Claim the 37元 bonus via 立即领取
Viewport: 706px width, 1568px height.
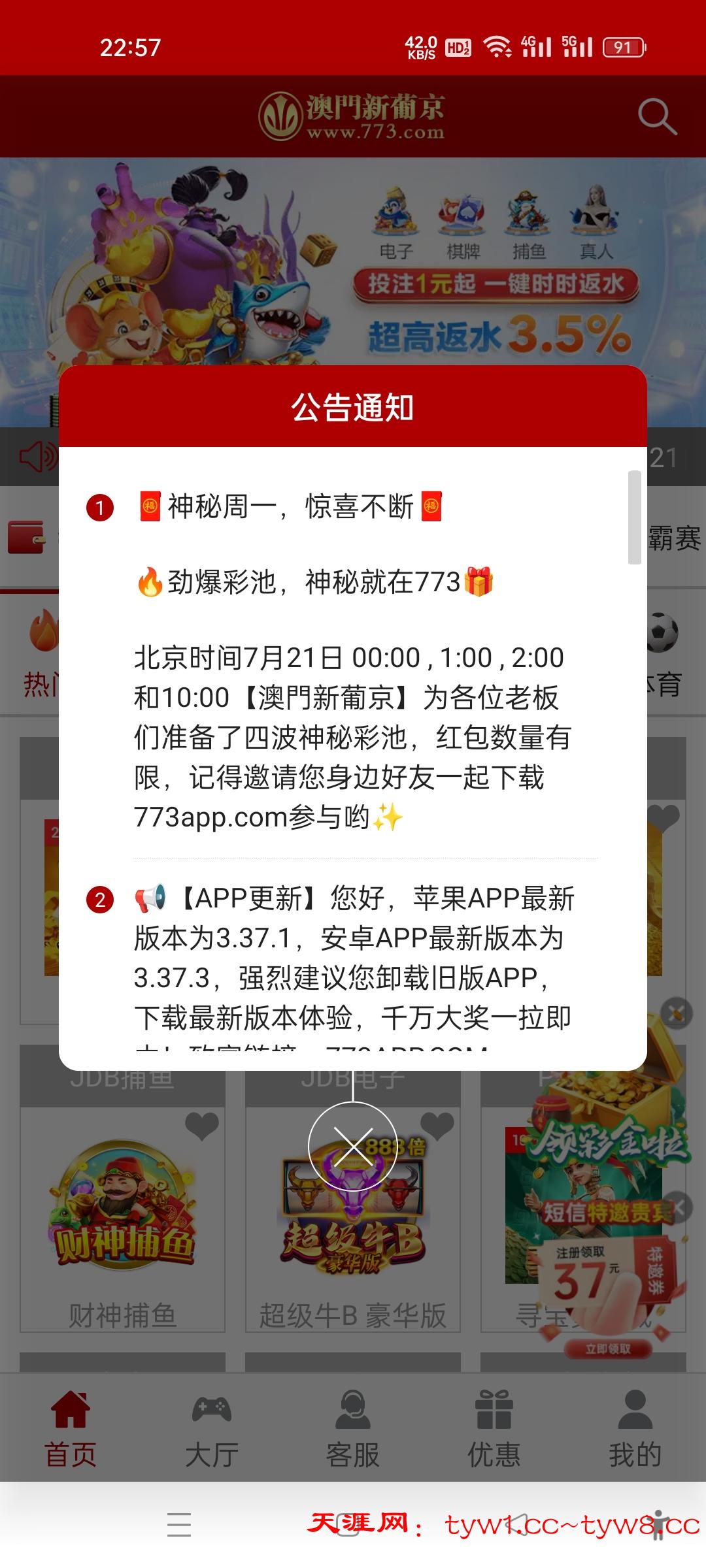tap(608, 1349)
